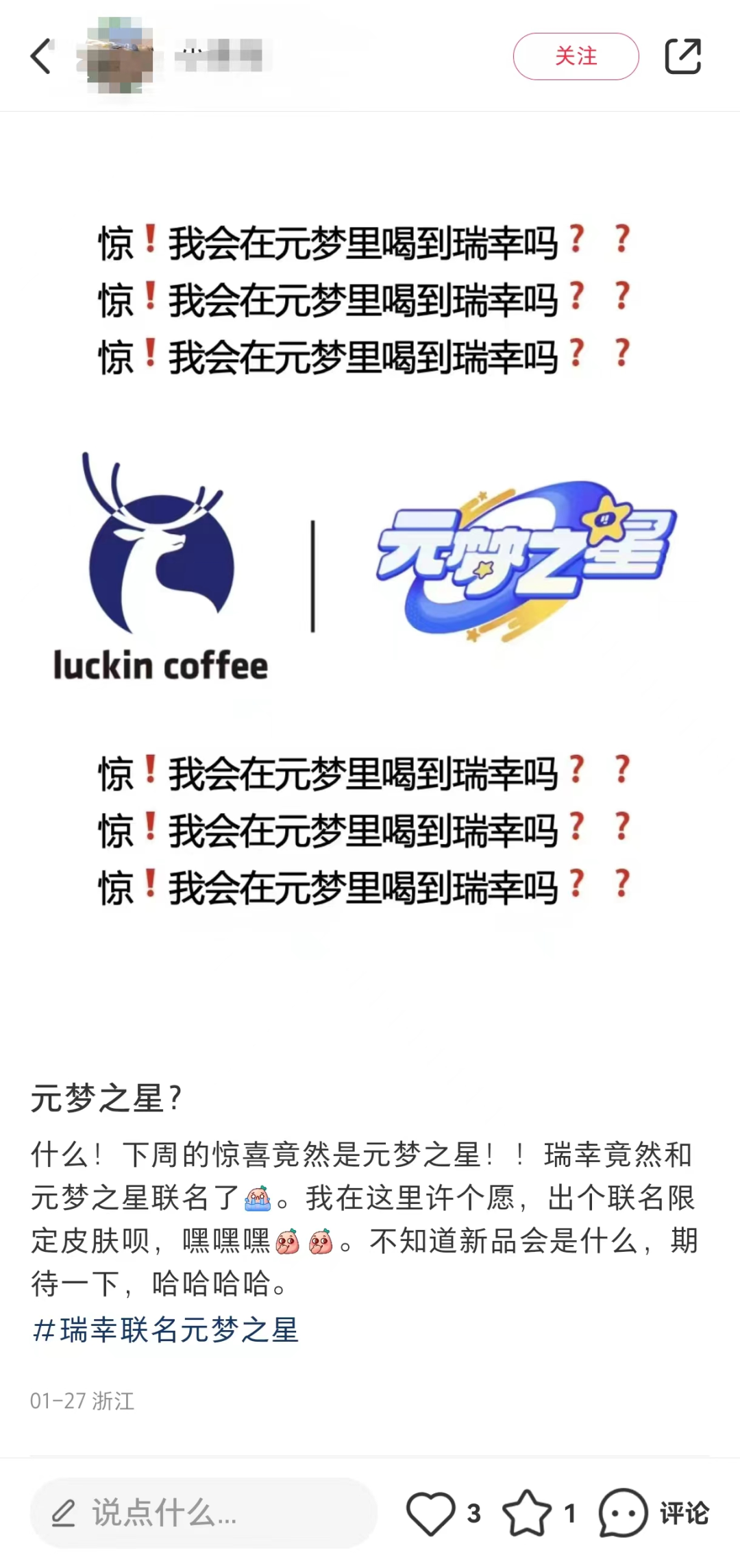Save this post with the star icon
The image size is (740, 1568).
pos(526,1512)
